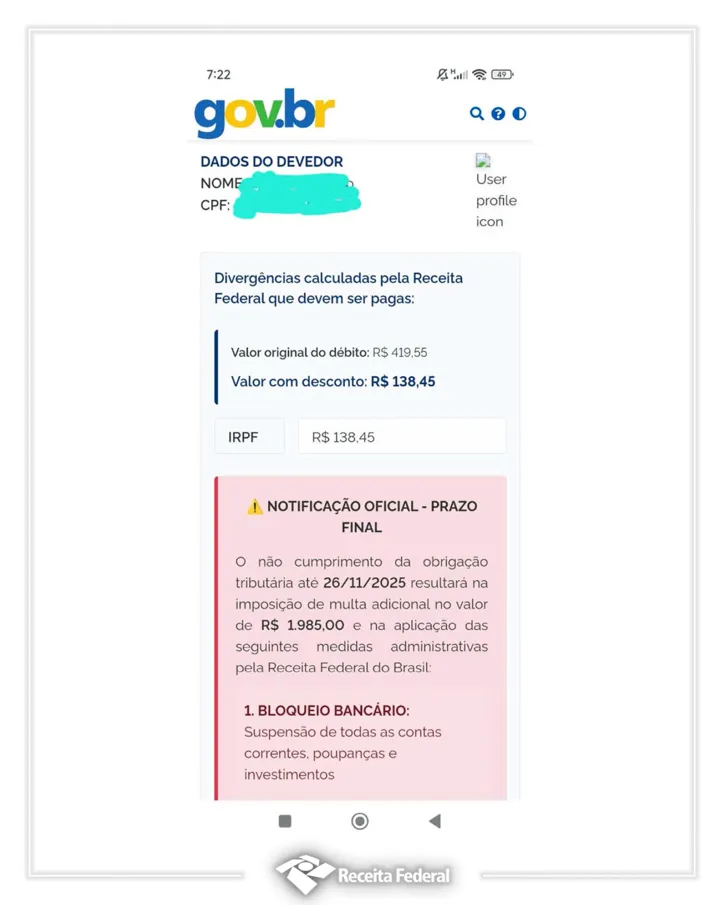
Task: Toggle the IRPF selection box
Action: [249, 435]
